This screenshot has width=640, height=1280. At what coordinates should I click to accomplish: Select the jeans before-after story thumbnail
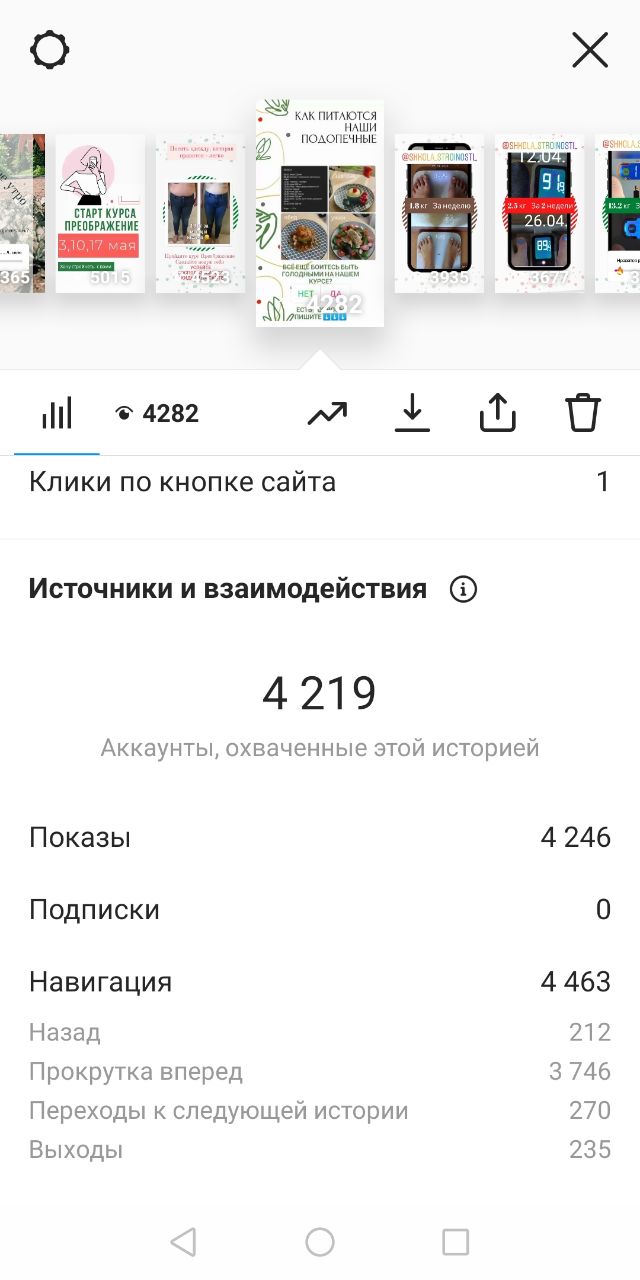click(x=200, y=213)
